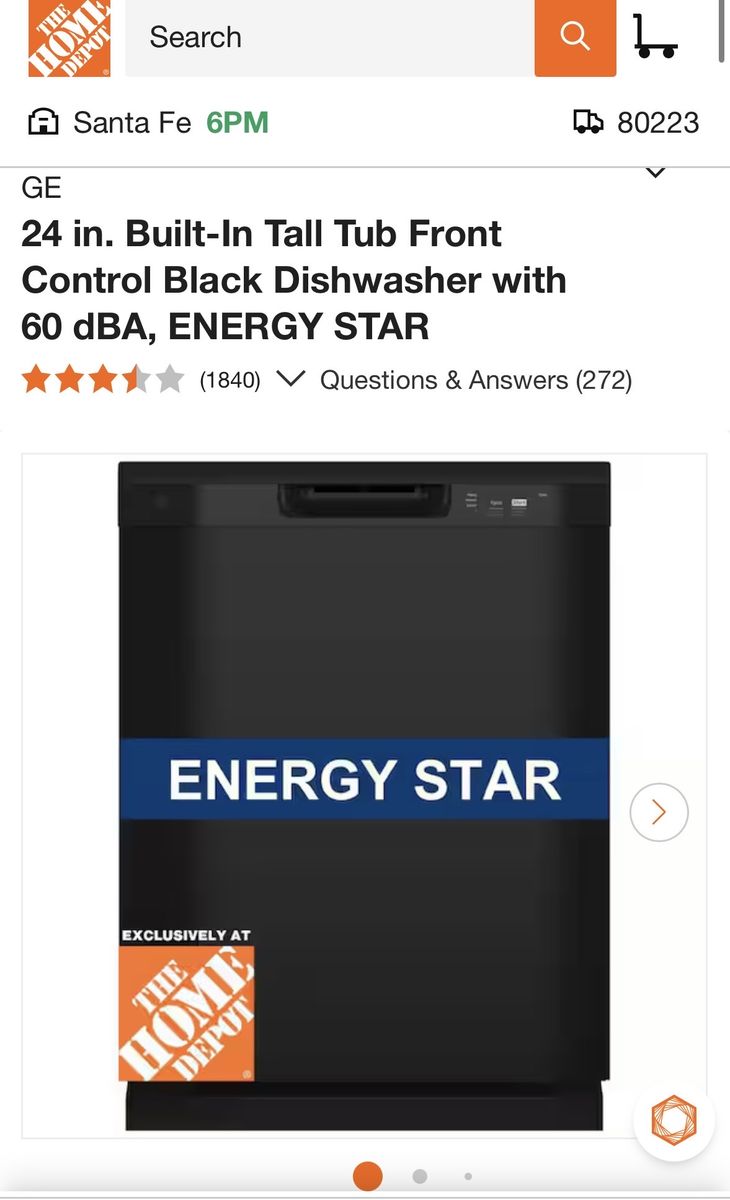
Task: Show next product image with arrow
Action: 659,812
